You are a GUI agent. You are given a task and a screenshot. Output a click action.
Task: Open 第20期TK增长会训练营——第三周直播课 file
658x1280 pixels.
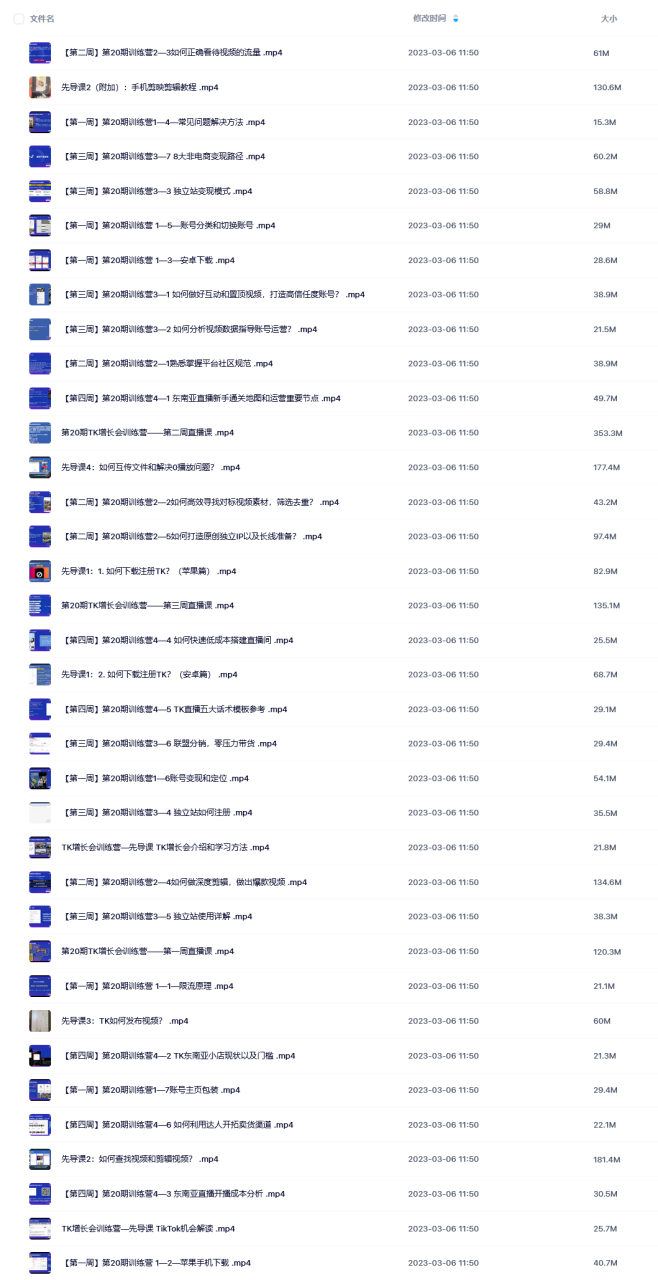pyautogui.click(x=147, y=606)
